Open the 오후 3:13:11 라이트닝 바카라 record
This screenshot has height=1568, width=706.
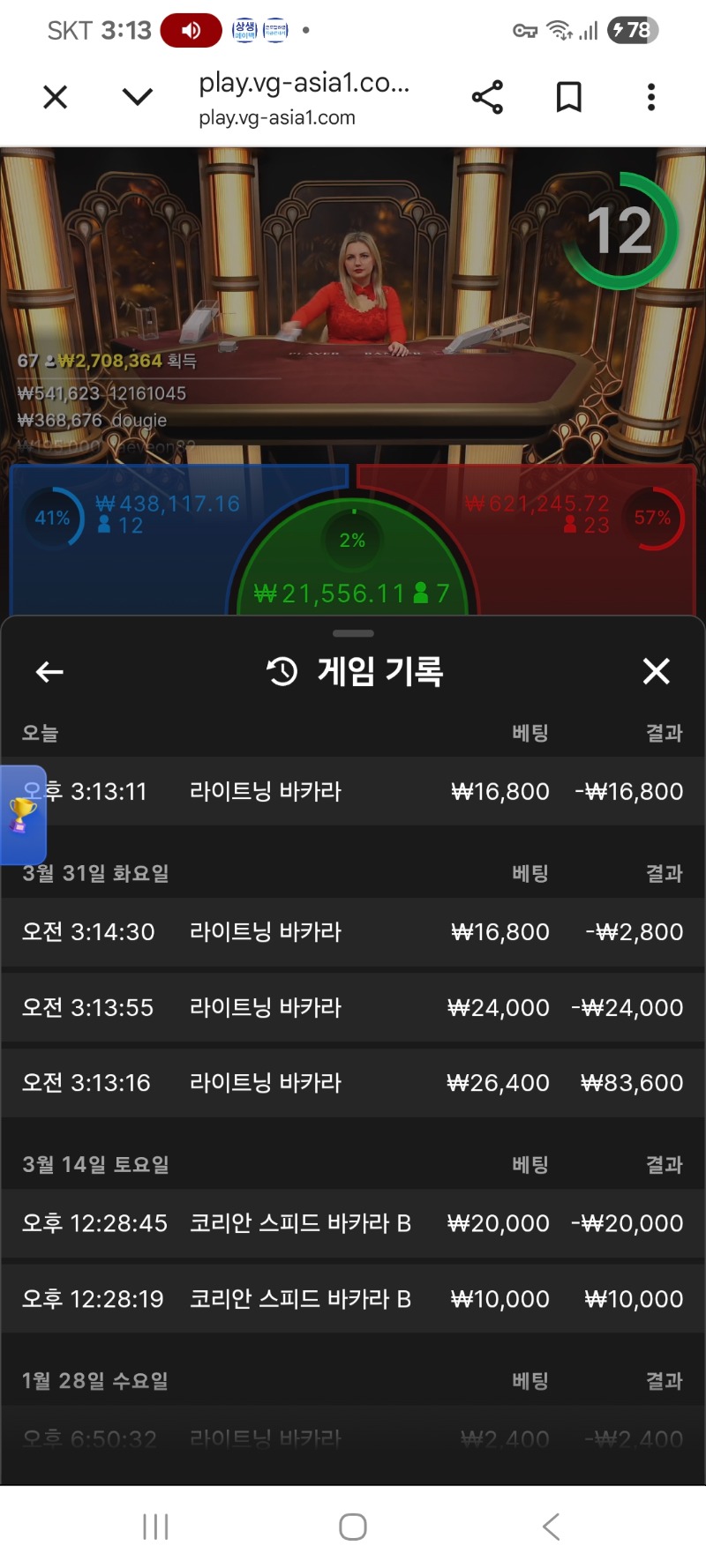click(353, 791)
